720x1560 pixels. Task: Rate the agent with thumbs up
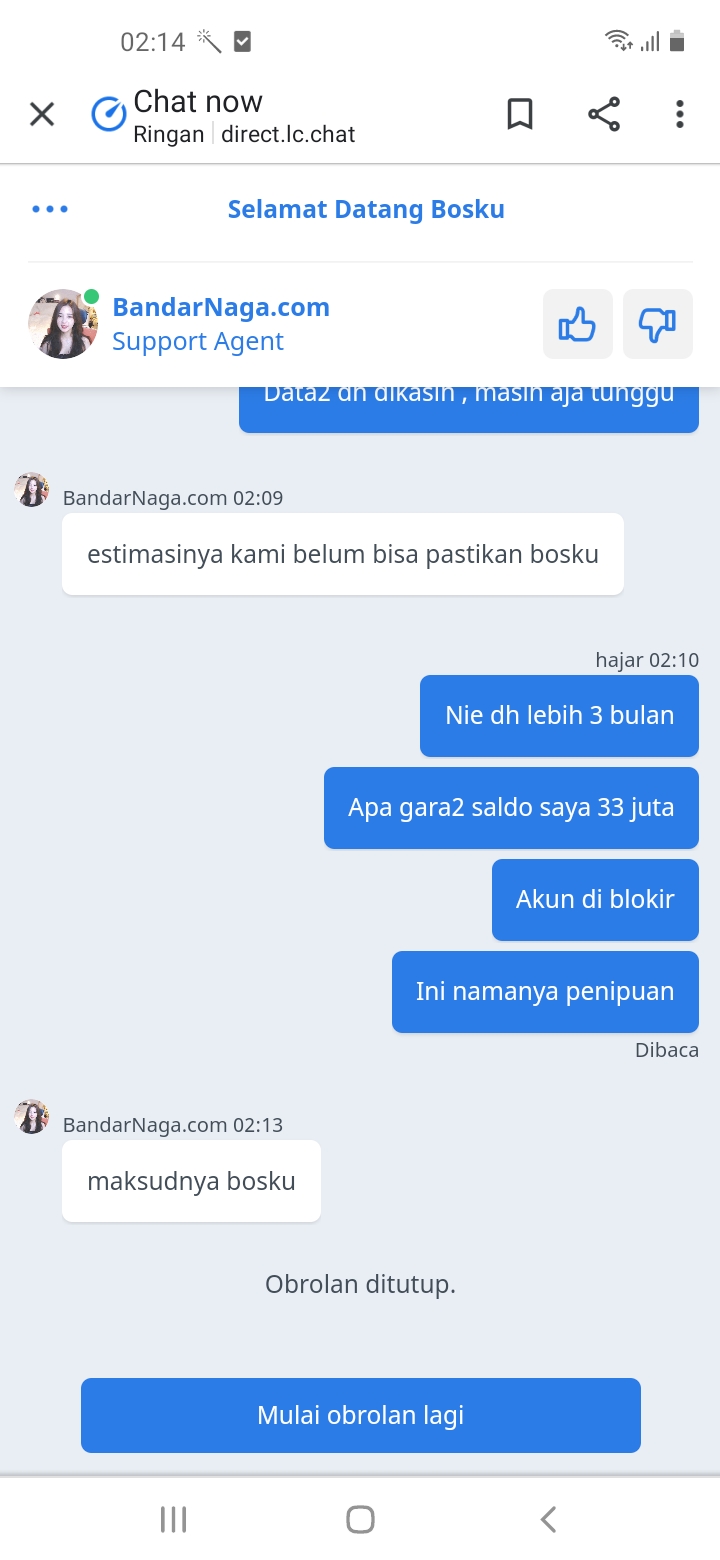coord(578,324)
